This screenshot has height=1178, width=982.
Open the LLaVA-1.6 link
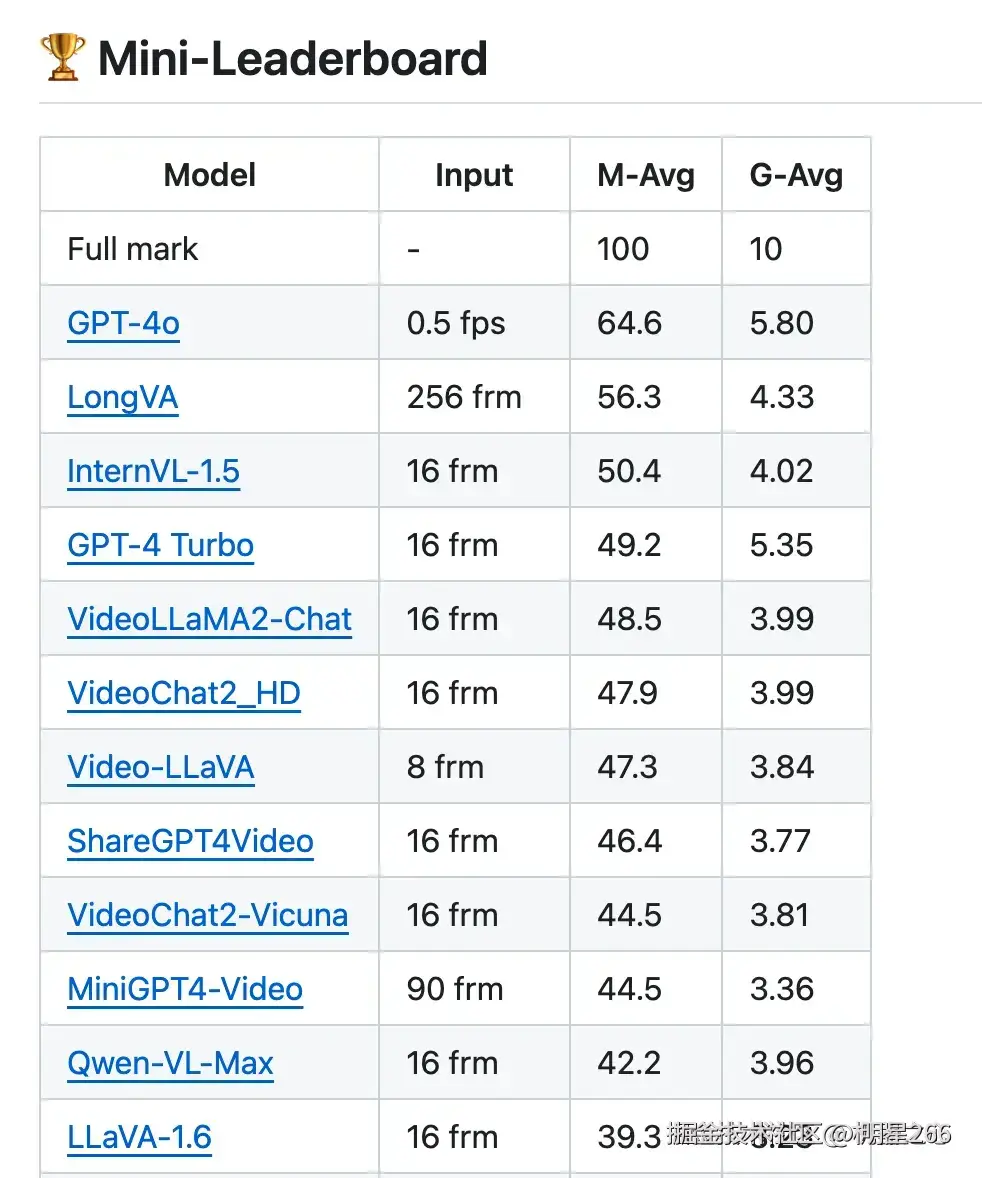pos(139,1138)
